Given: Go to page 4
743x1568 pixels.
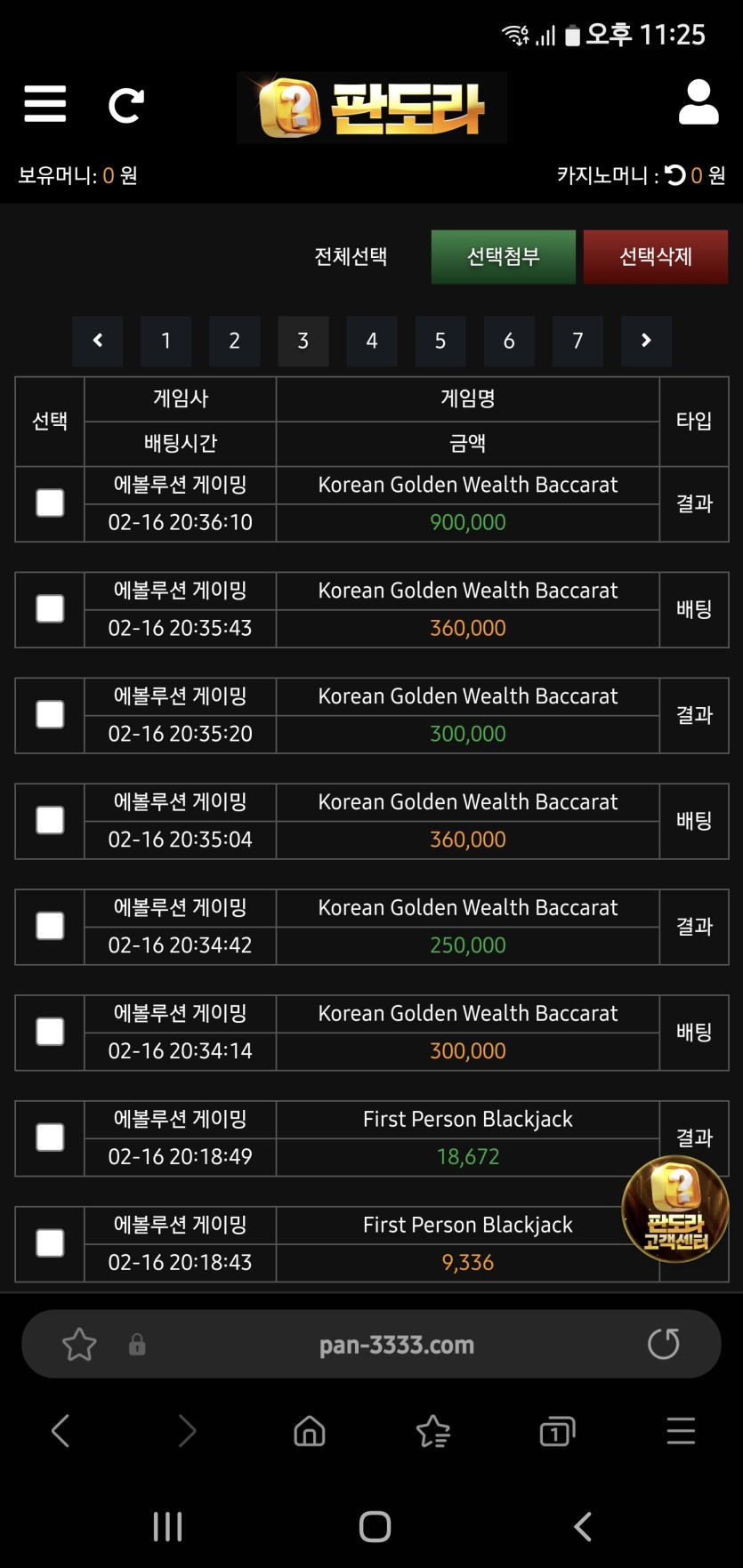Looking at the screenshot, I should [372, 341].
